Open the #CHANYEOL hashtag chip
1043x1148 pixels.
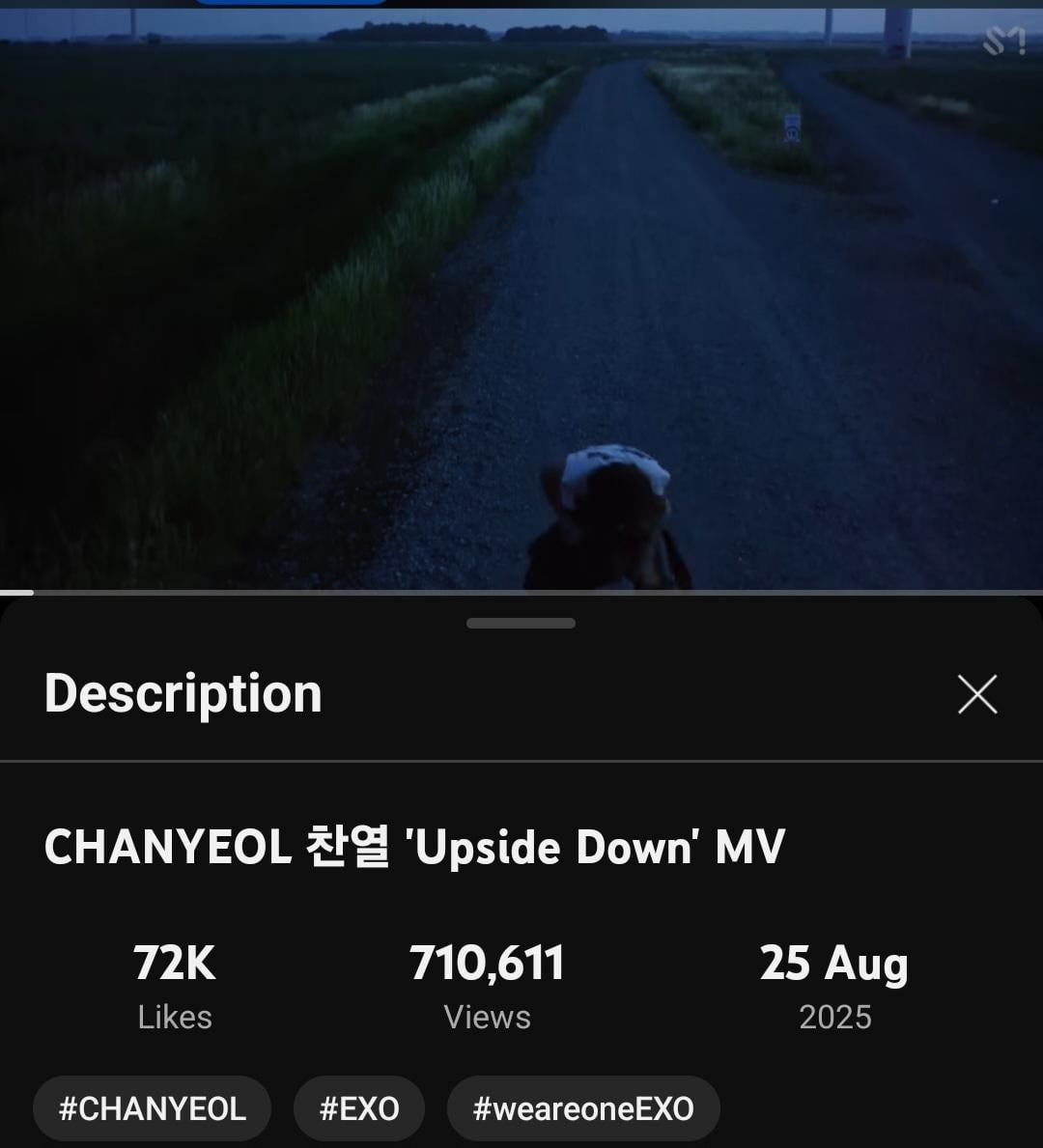point(153,1108)
